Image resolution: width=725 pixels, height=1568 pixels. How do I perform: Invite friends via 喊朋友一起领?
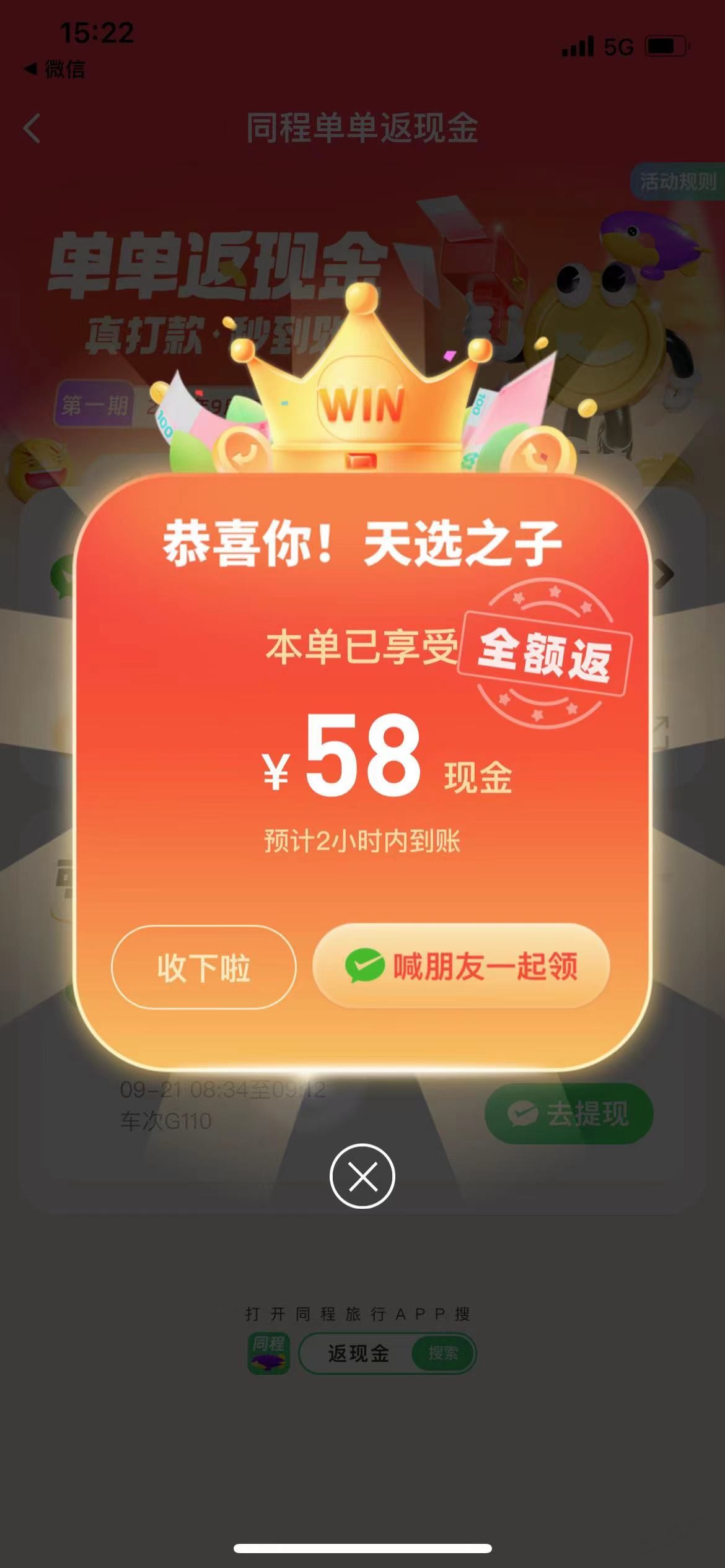[x=461, y=965]
